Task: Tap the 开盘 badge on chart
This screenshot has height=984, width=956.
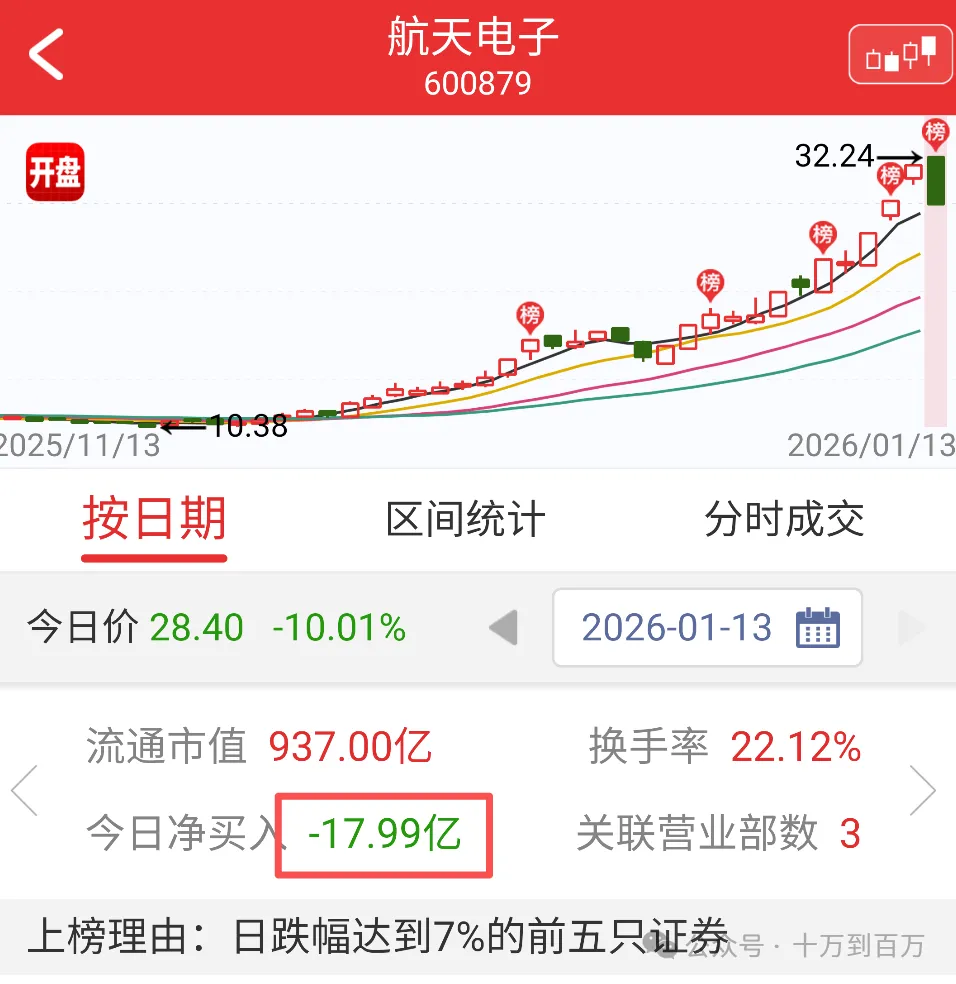Action: tap(54, 172)
